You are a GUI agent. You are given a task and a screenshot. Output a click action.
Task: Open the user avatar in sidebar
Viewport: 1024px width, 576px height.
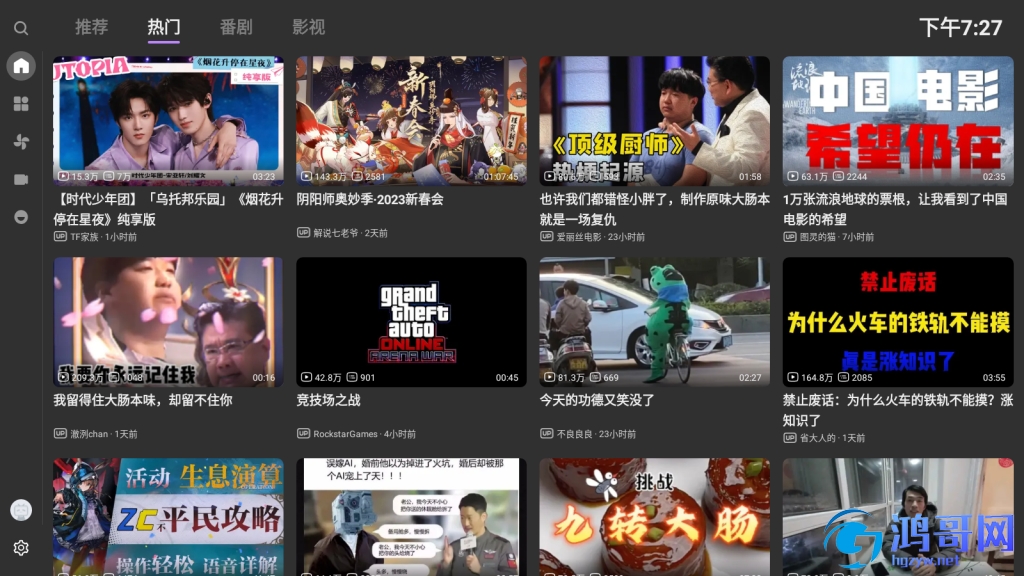pos(21,510)
